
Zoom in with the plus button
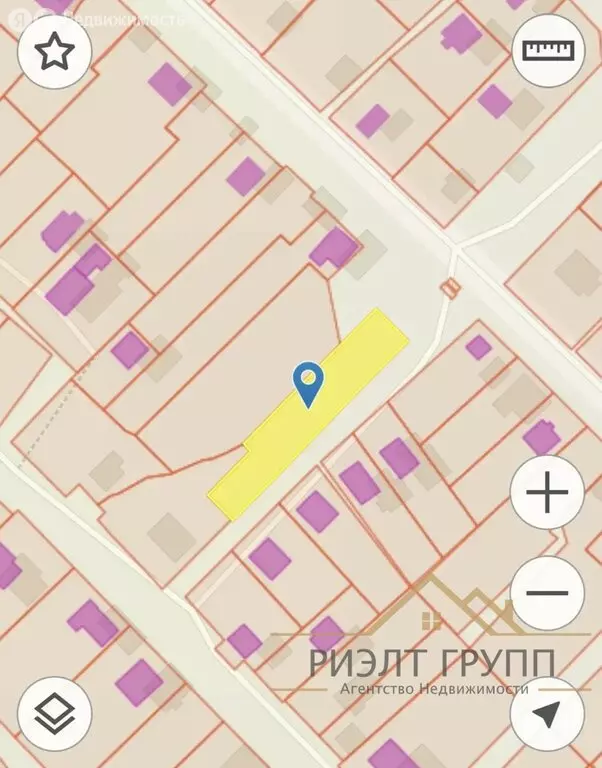tap(547, 492)
